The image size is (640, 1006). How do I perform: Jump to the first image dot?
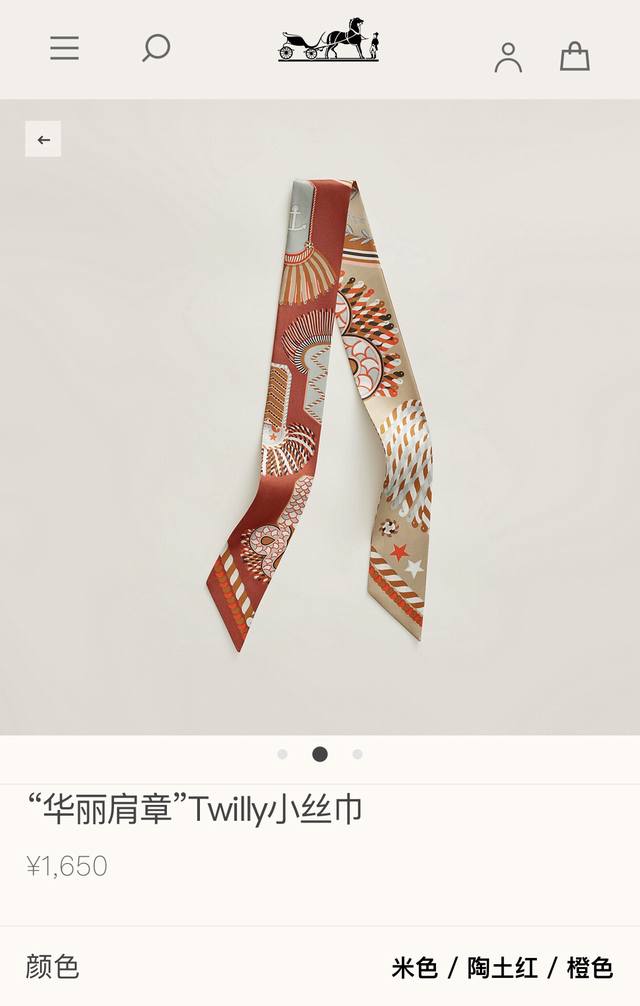[282, 754]
